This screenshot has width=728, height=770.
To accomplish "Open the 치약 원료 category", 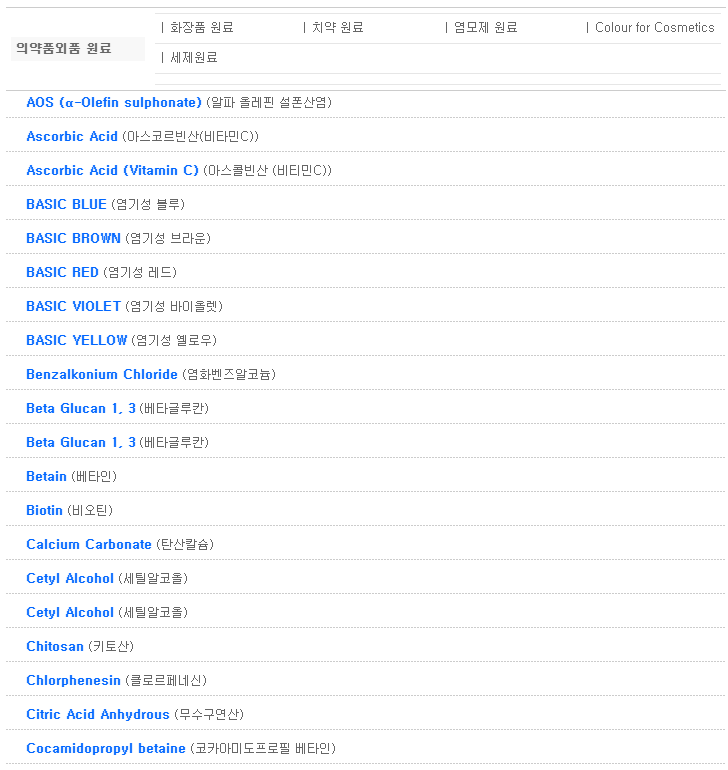I will tap(337, 28).
